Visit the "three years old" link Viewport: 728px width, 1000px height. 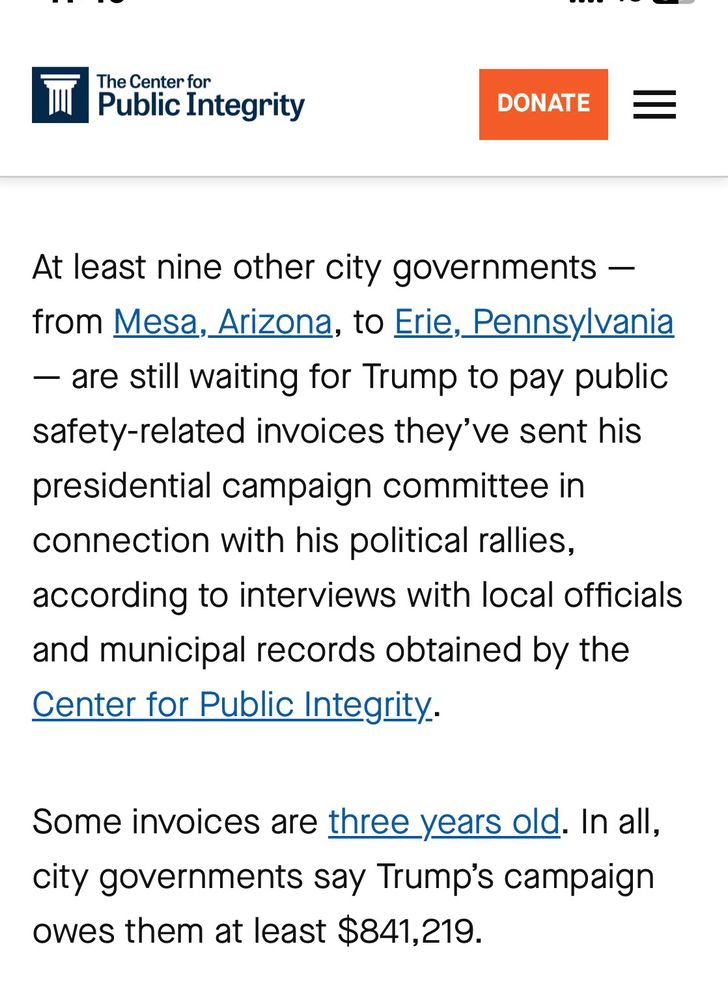click(x=444, y=822)
